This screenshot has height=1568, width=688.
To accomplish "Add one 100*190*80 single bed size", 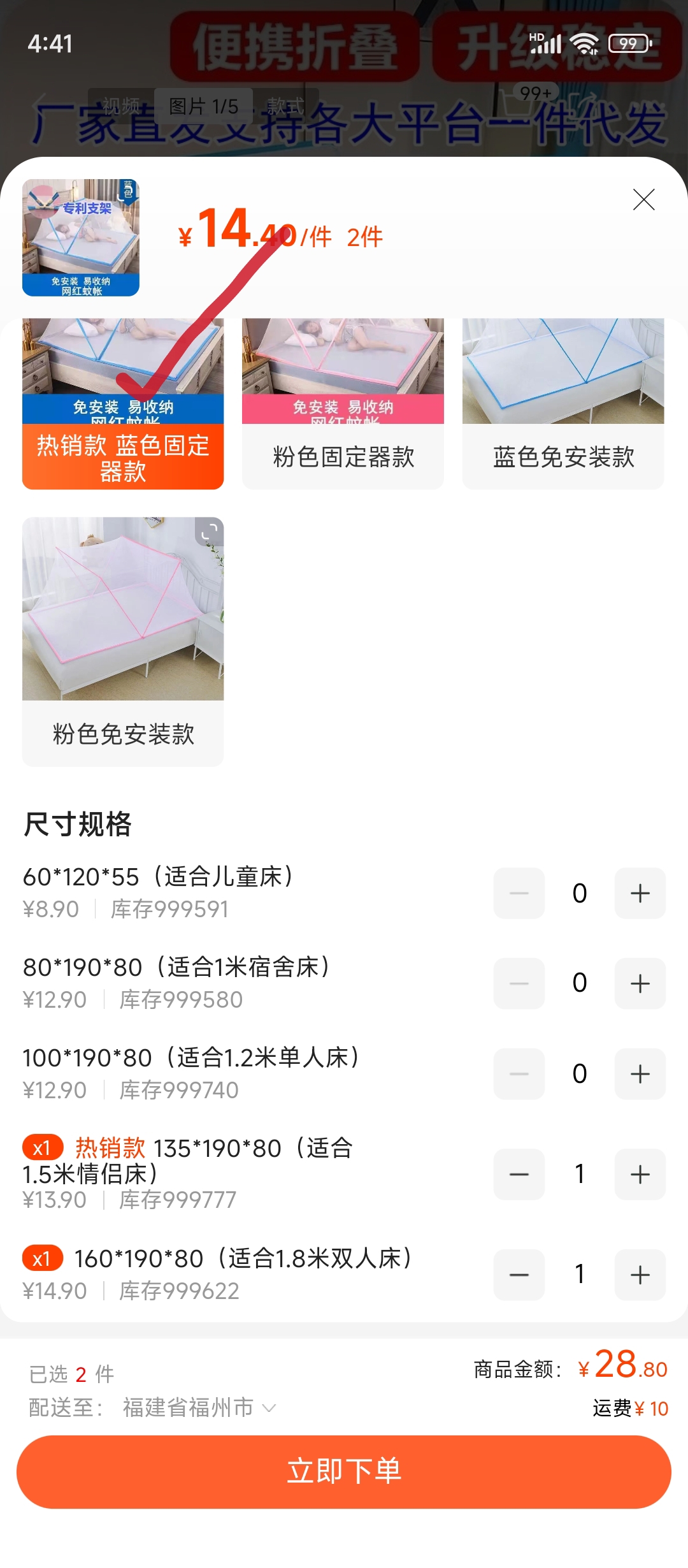I will coord(640,1074).
